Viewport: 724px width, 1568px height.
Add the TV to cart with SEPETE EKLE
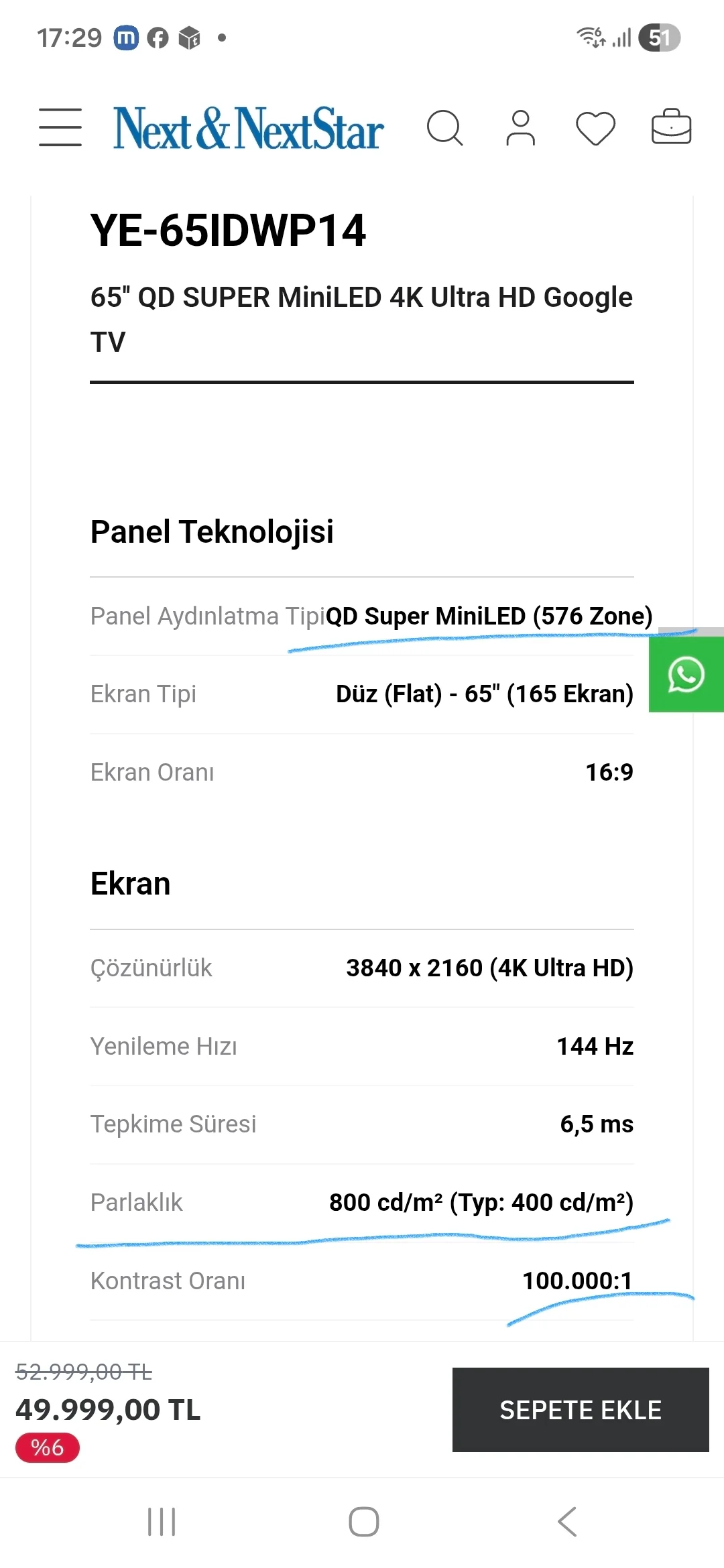coord(581,1410)
